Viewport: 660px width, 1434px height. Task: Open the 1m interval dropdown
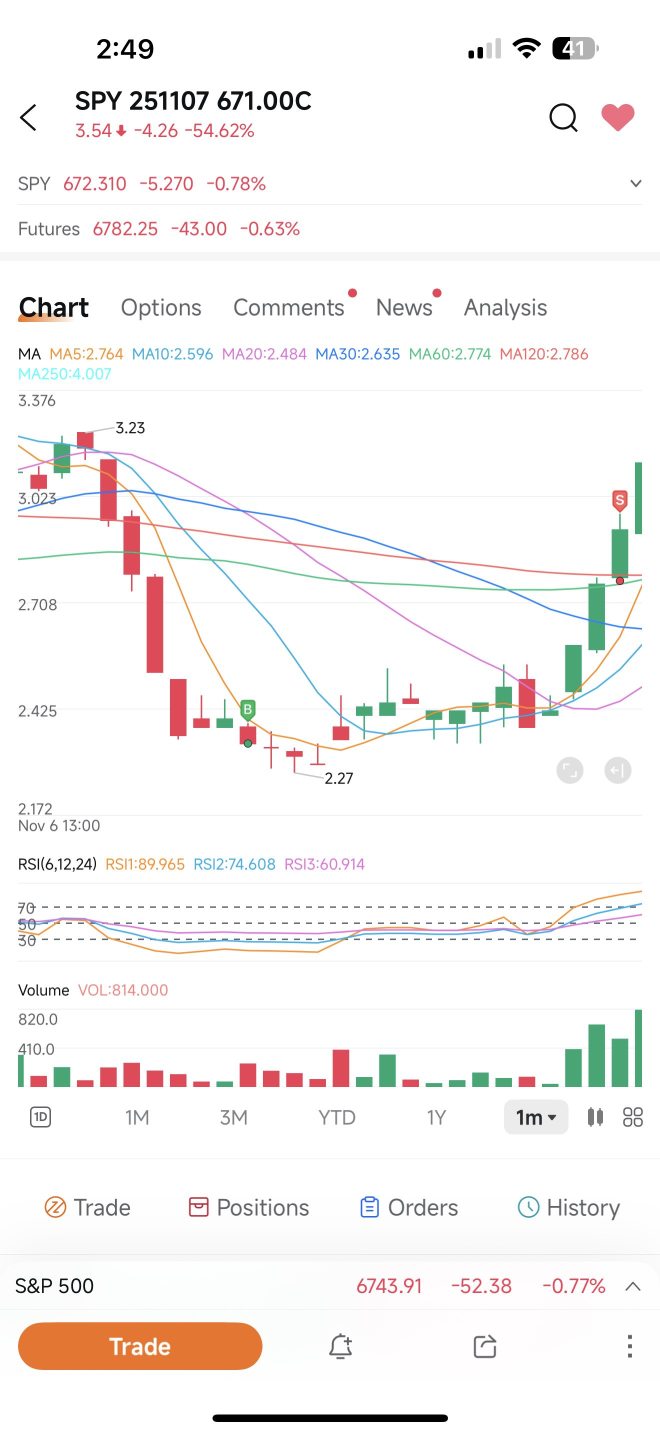tap(536, 1117)
